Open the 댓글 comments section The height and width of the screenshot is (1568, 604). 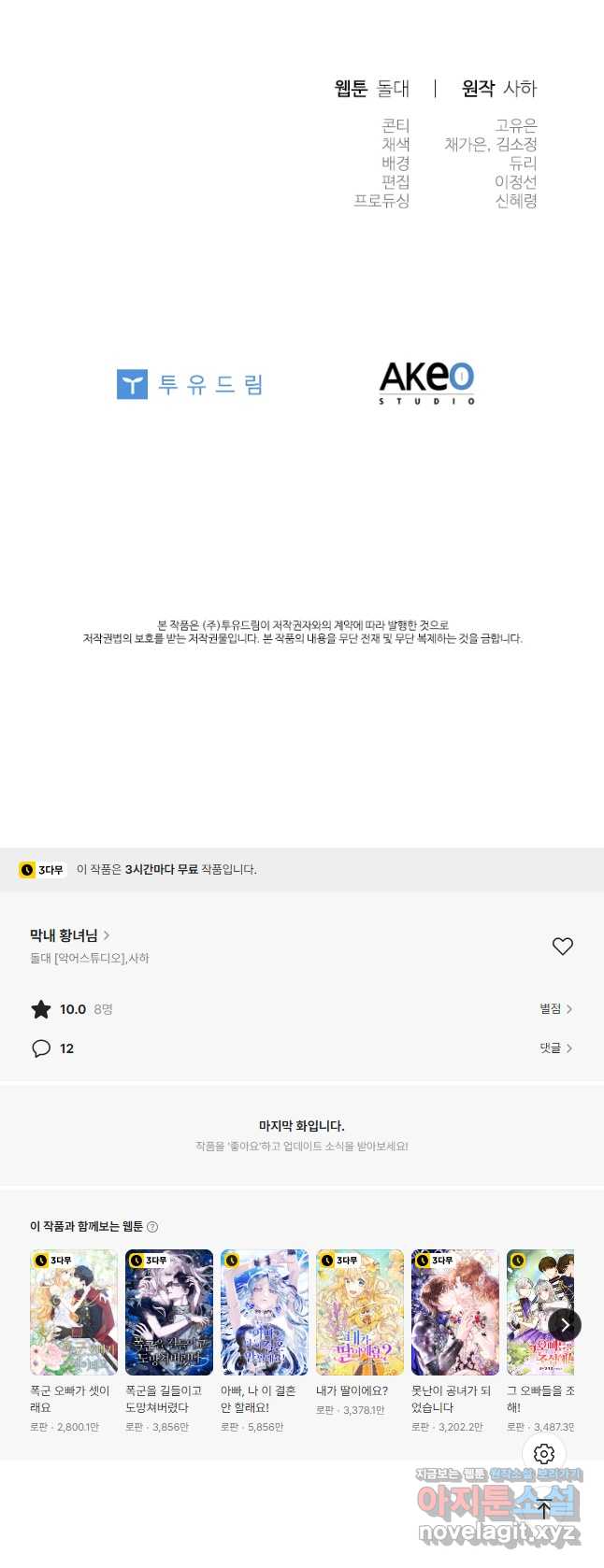click(x=555, y=1048)
